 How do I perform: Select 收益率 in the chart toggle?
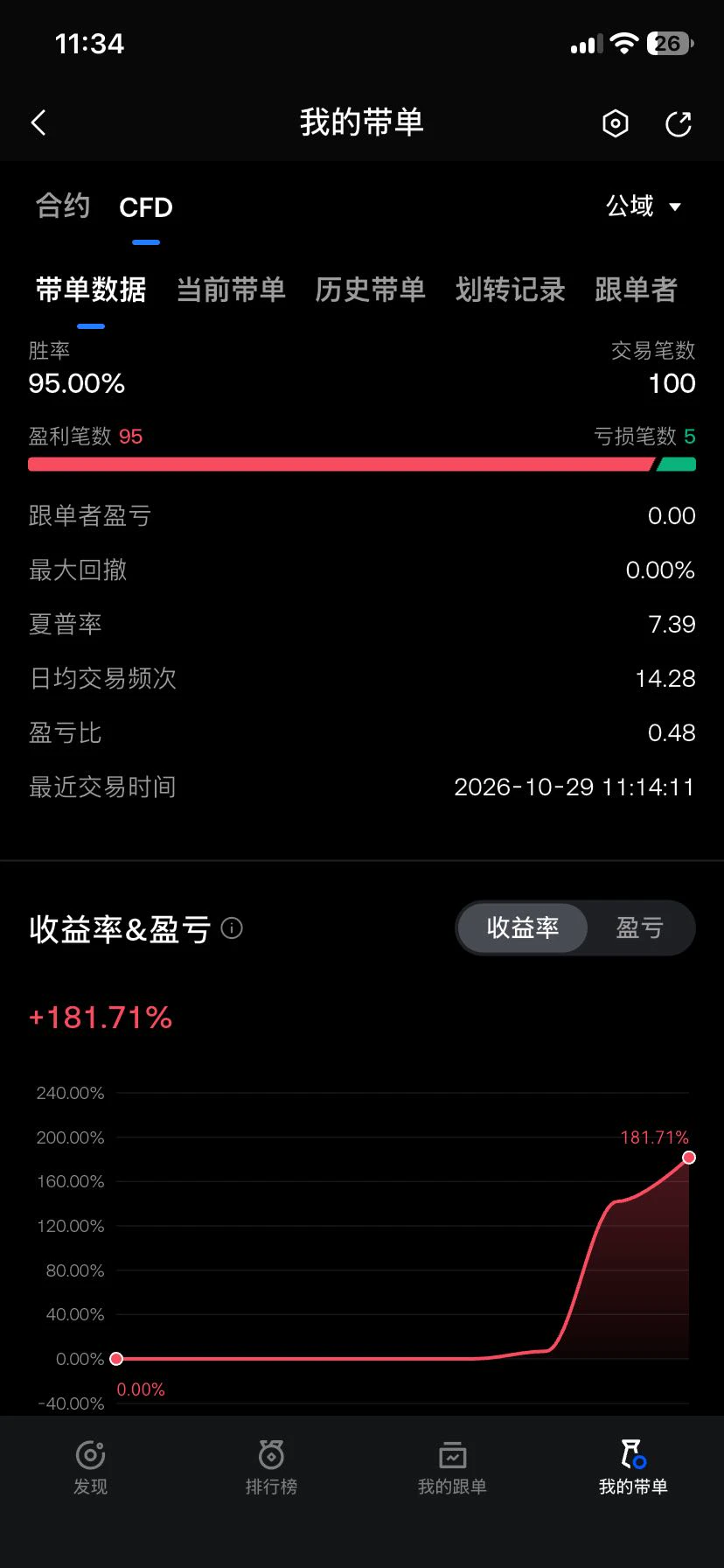(523, 927)
